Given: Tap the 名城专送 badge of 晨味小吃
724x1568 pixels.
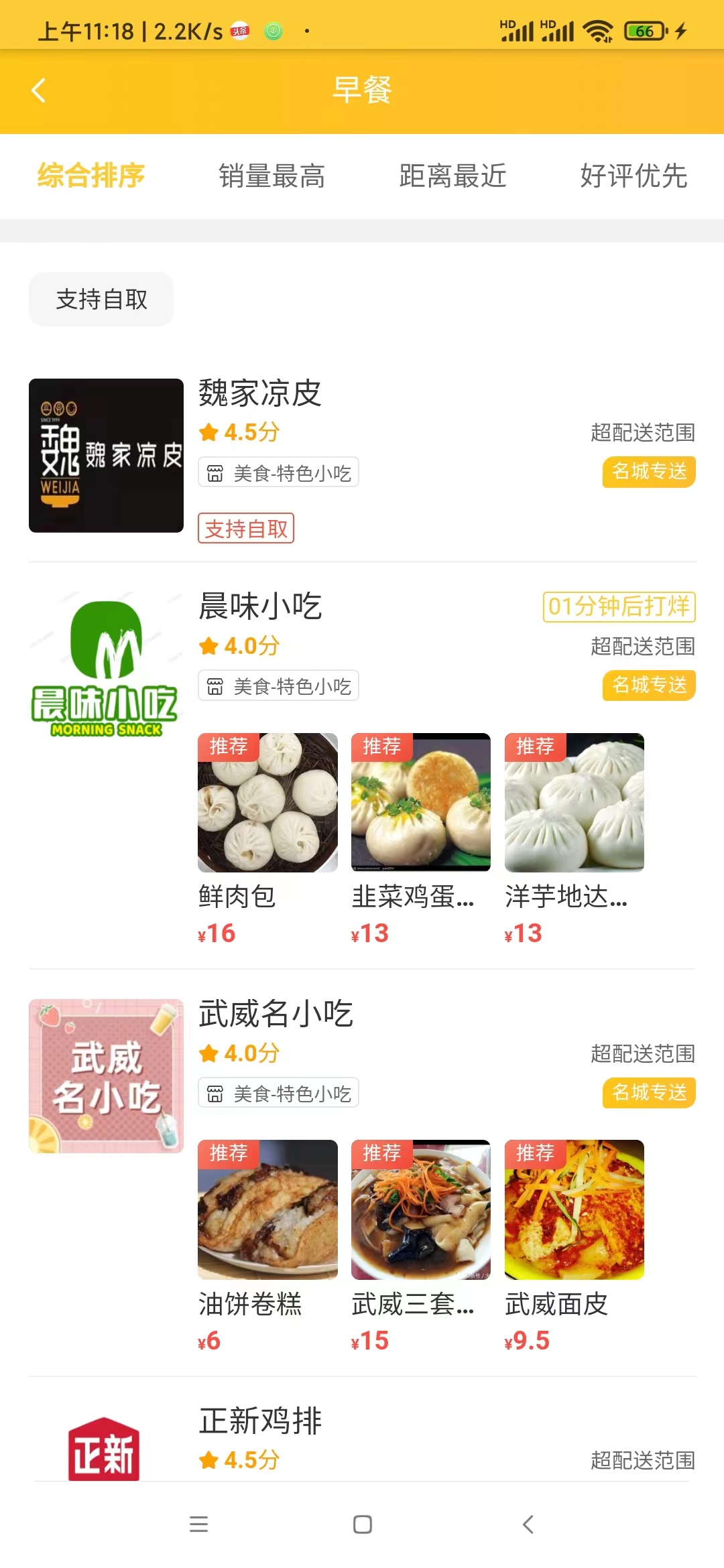Looking at the screenshot, I should (648, 685).
